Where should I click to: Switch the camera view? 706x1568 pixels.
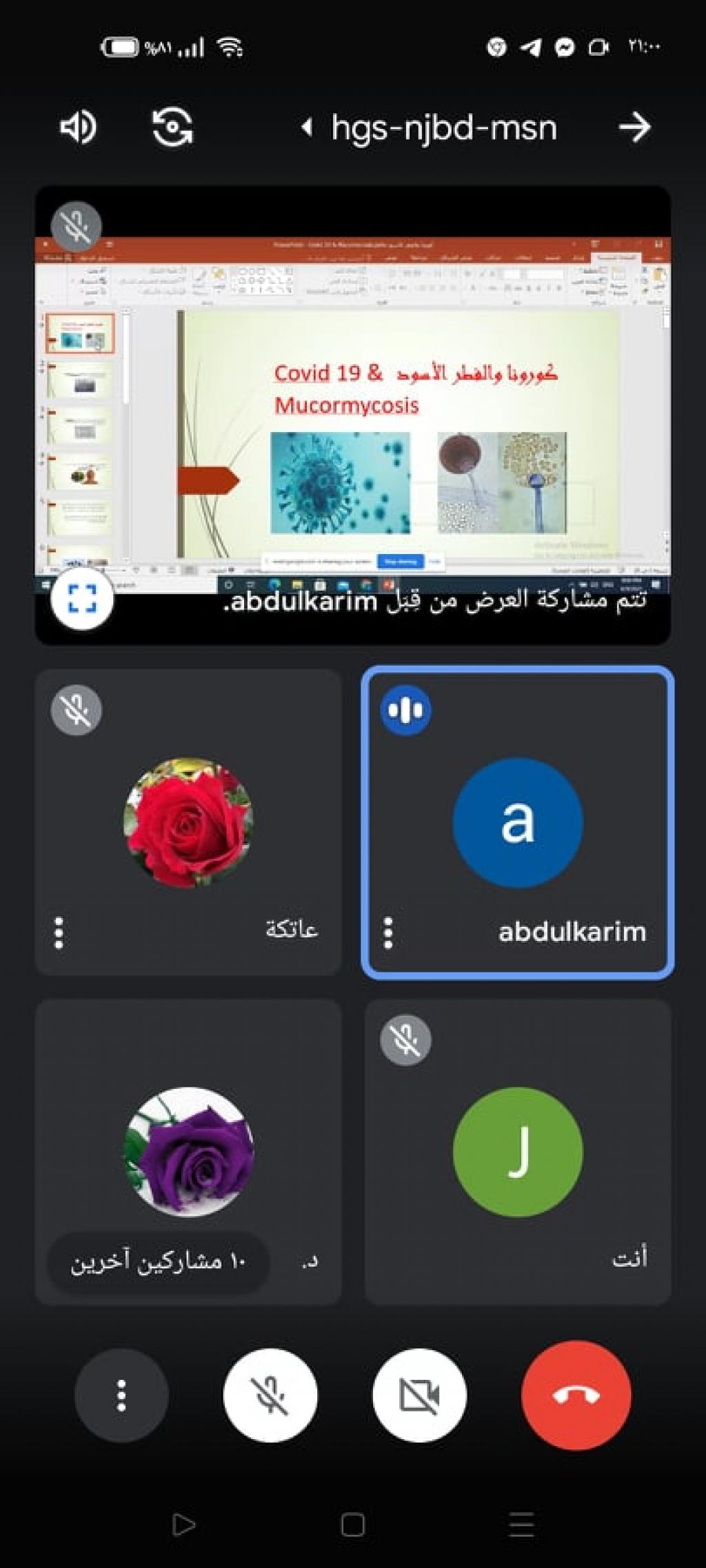tap(172, 128)
